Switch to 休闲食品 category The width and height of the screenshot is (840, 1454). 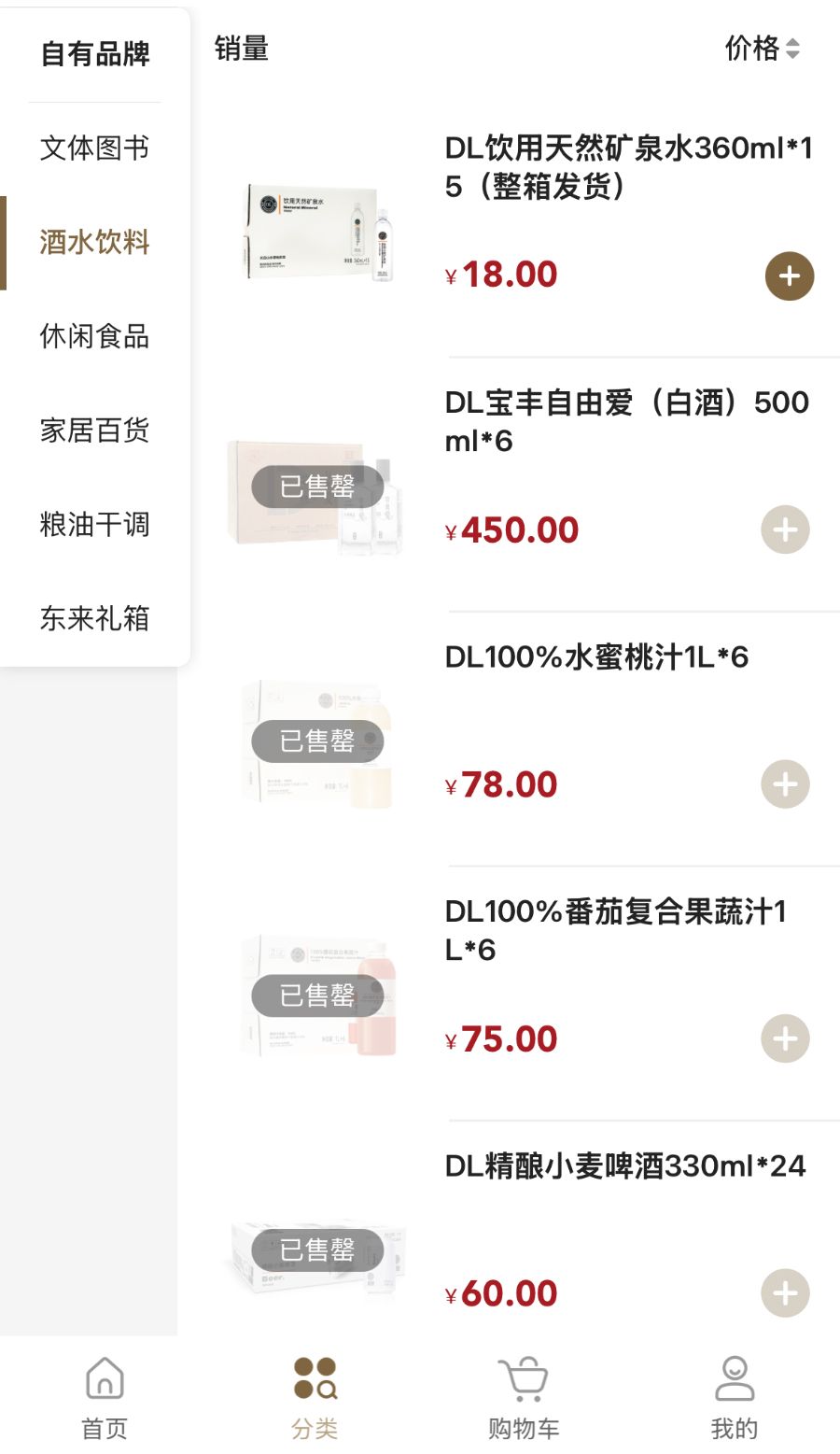coord(95,336)
